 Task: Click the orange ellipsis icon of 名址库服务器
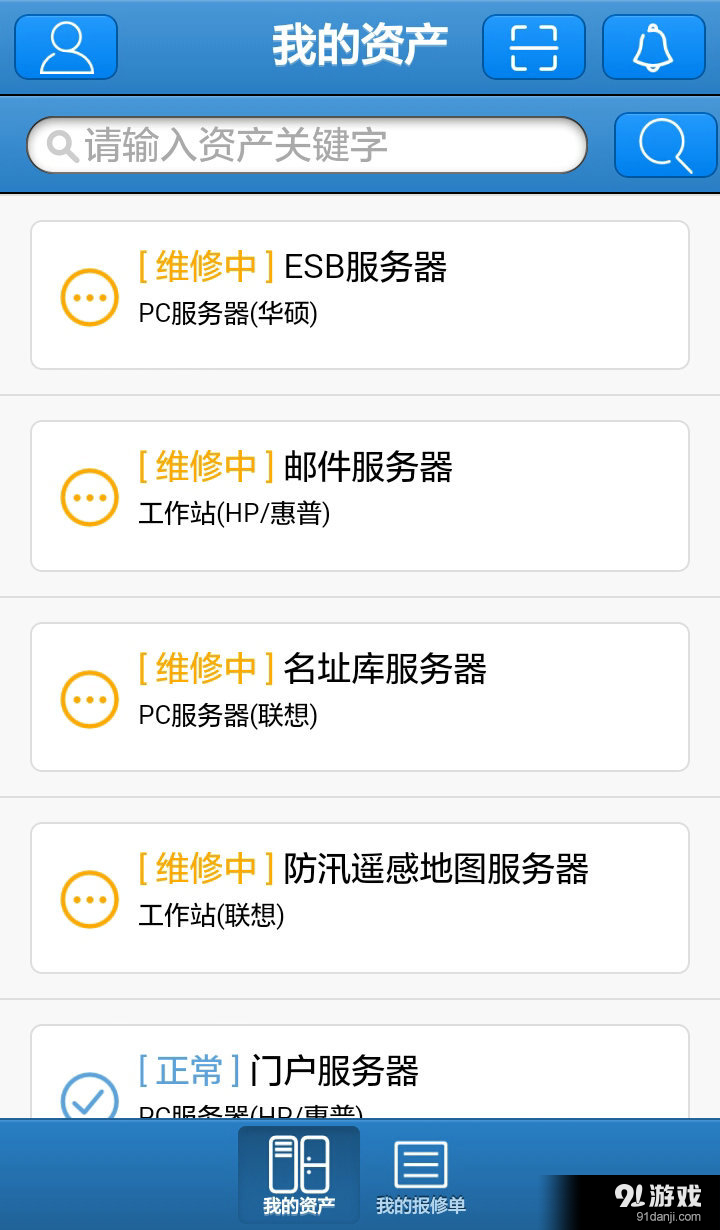[89, 697]
